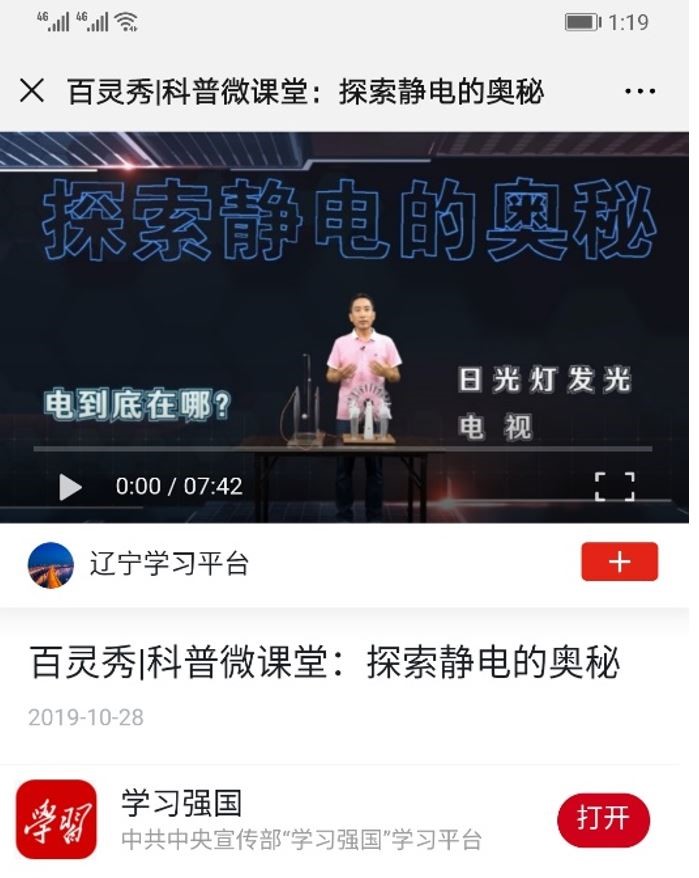The width and height of the screenshot is (699, 878).
Task: Close the page with the X icon
Action: tap(32, 91)
